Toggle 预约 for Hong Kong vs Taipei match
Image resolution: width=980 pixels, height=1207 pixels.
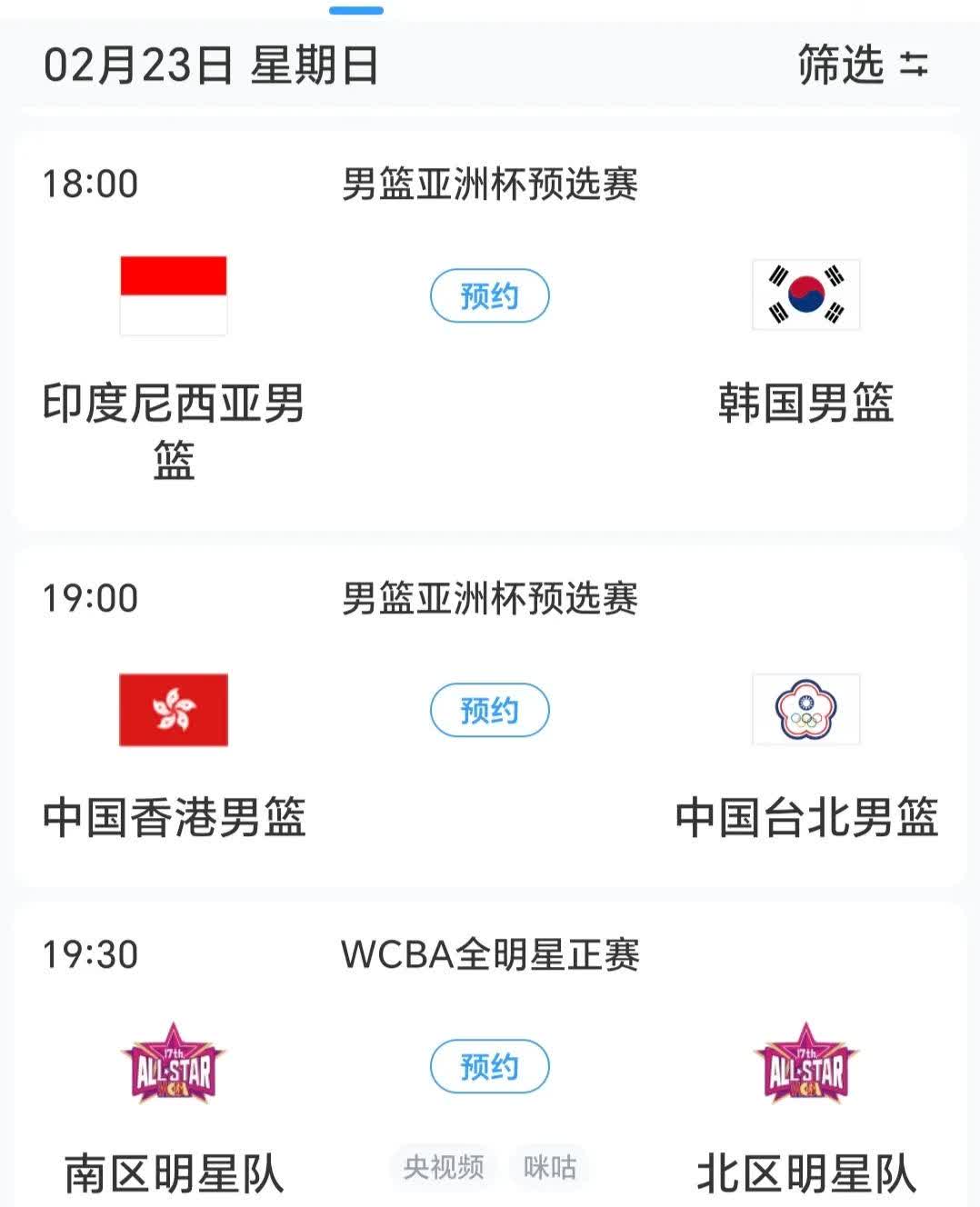(489, 711)
